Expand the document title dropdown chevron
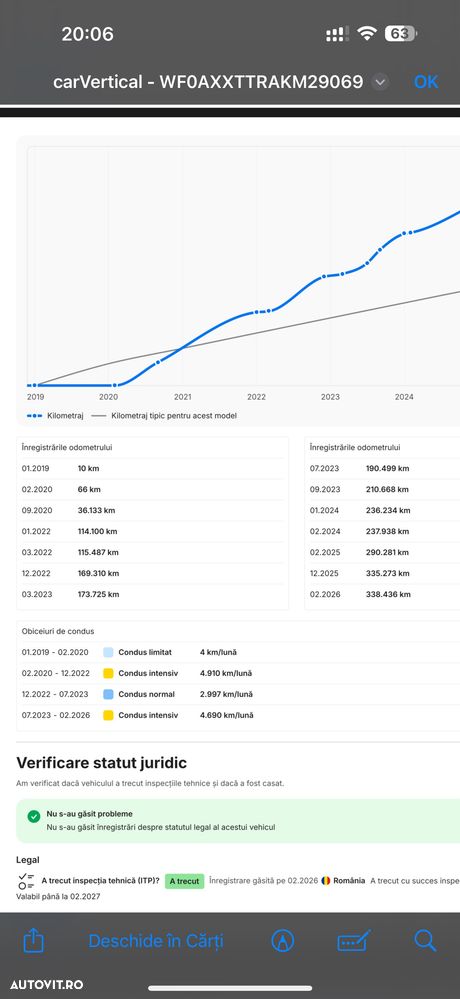This screenshot has width=460, height=999. point(380,82)
